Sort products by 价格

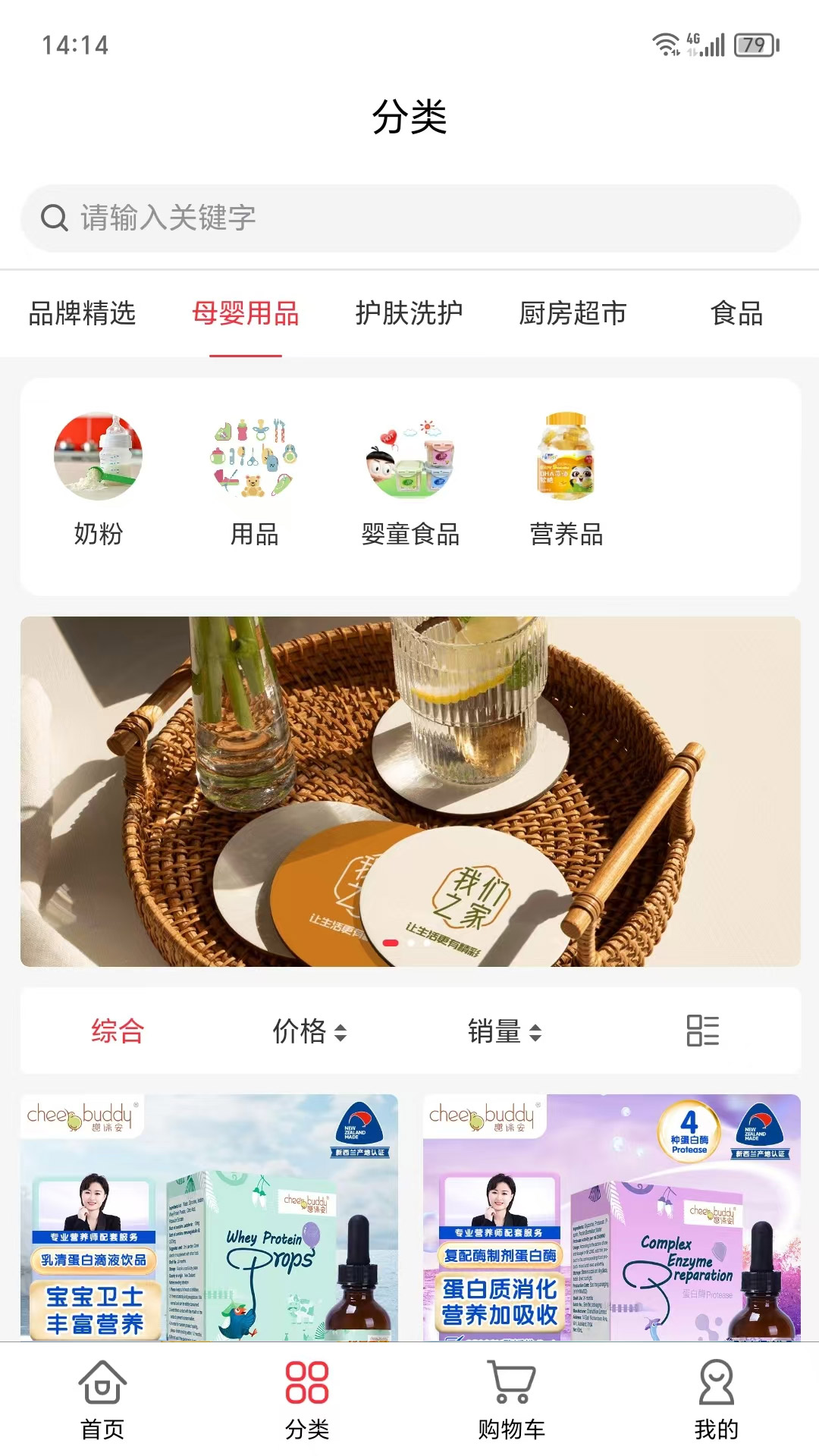pos(309,1031)
